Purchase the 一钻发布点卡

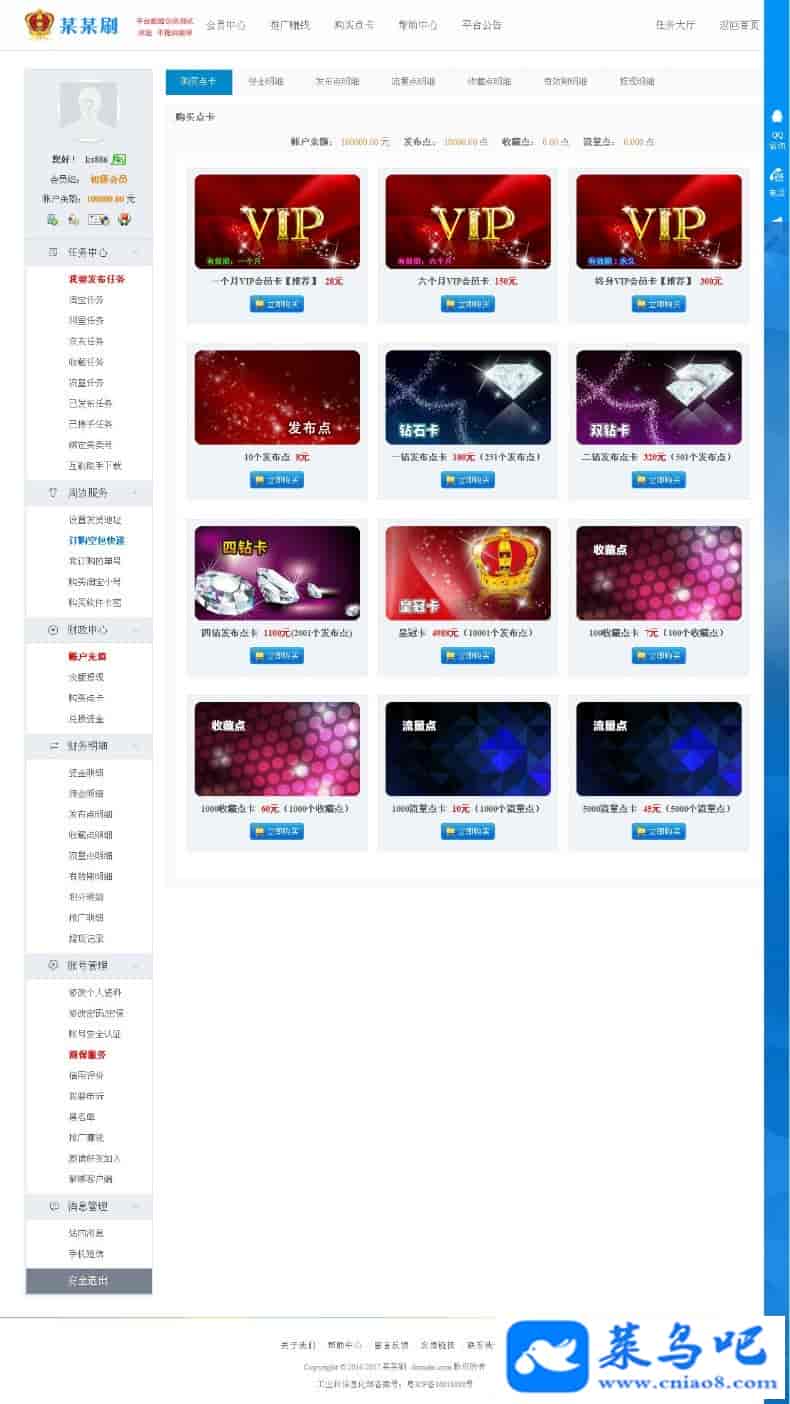(x=468, y=480)
